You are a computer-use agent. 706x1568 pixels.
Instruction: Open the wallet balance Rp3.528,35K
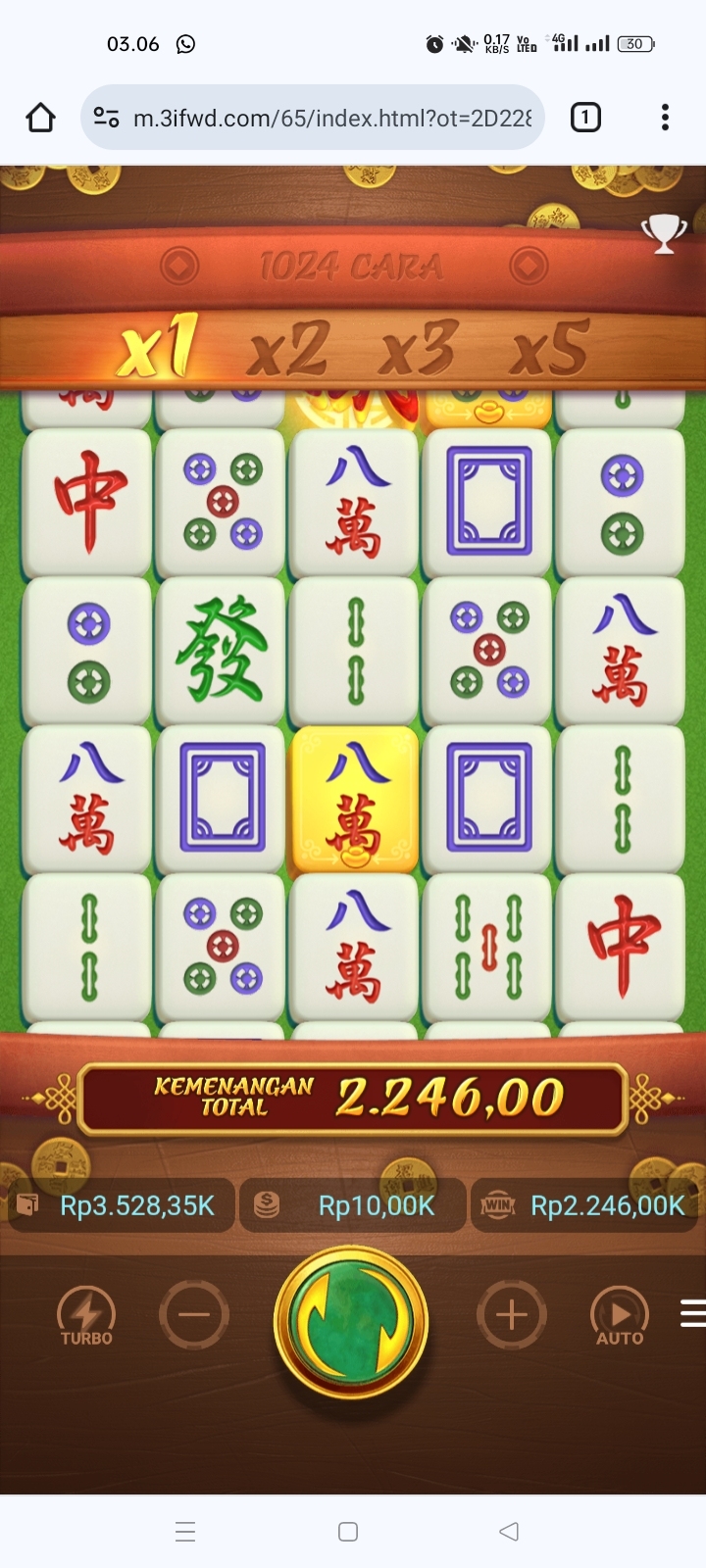tap(122, 1205)
